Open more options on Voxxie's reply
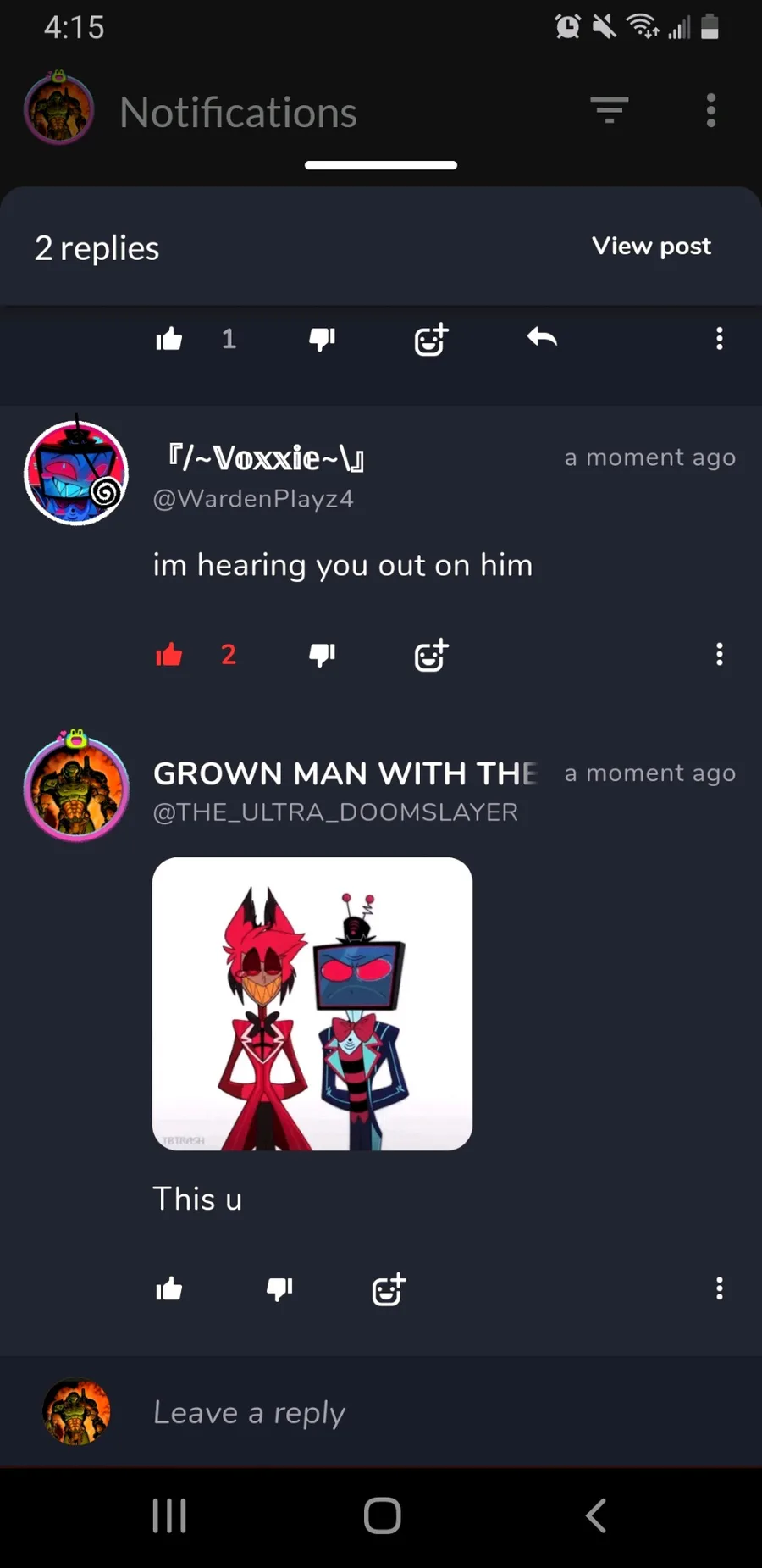The image size is (762, 1568). pos(719,654)
